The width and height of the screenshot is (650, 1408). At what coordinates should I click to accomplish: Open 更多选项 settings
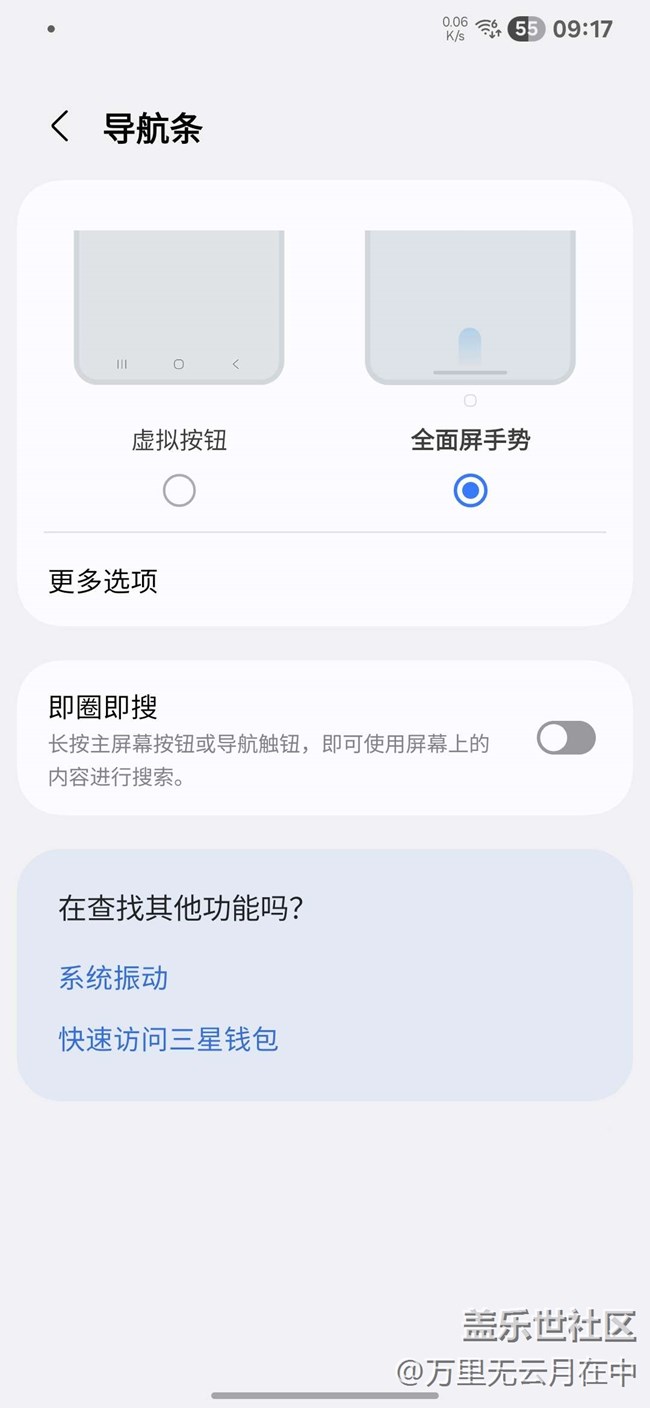tap(104, 582)
